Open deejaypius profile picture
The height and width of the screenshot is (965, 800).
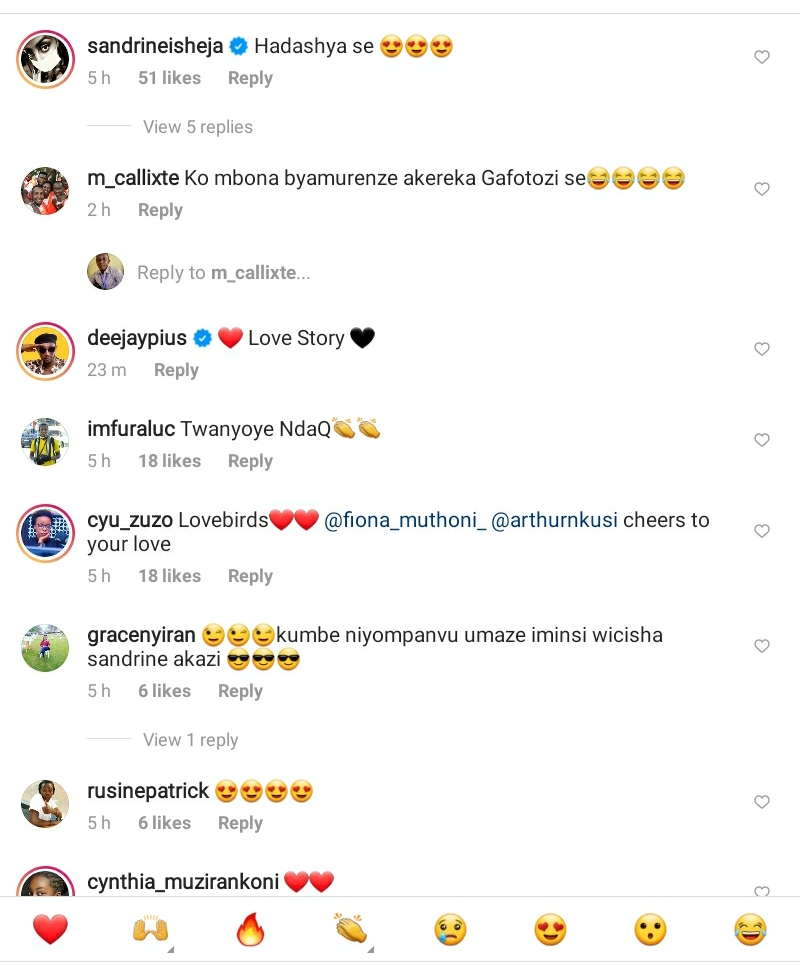coord(45,350)
